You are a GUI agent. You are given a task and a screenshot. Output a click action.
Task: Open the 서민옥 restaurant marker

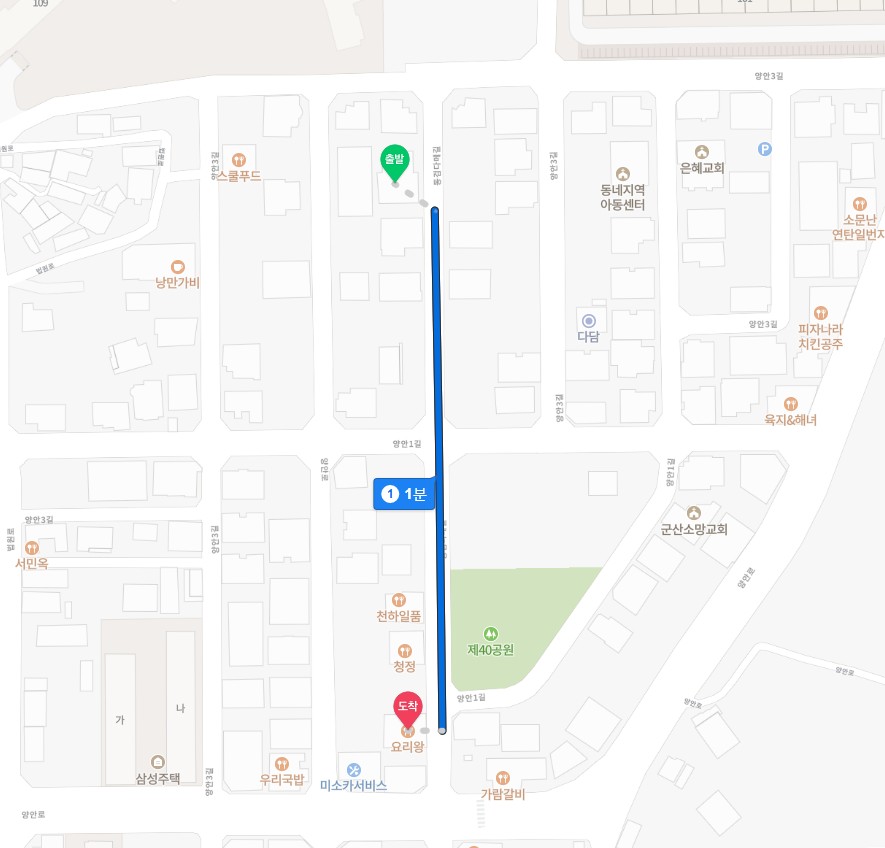click(32, 548)
